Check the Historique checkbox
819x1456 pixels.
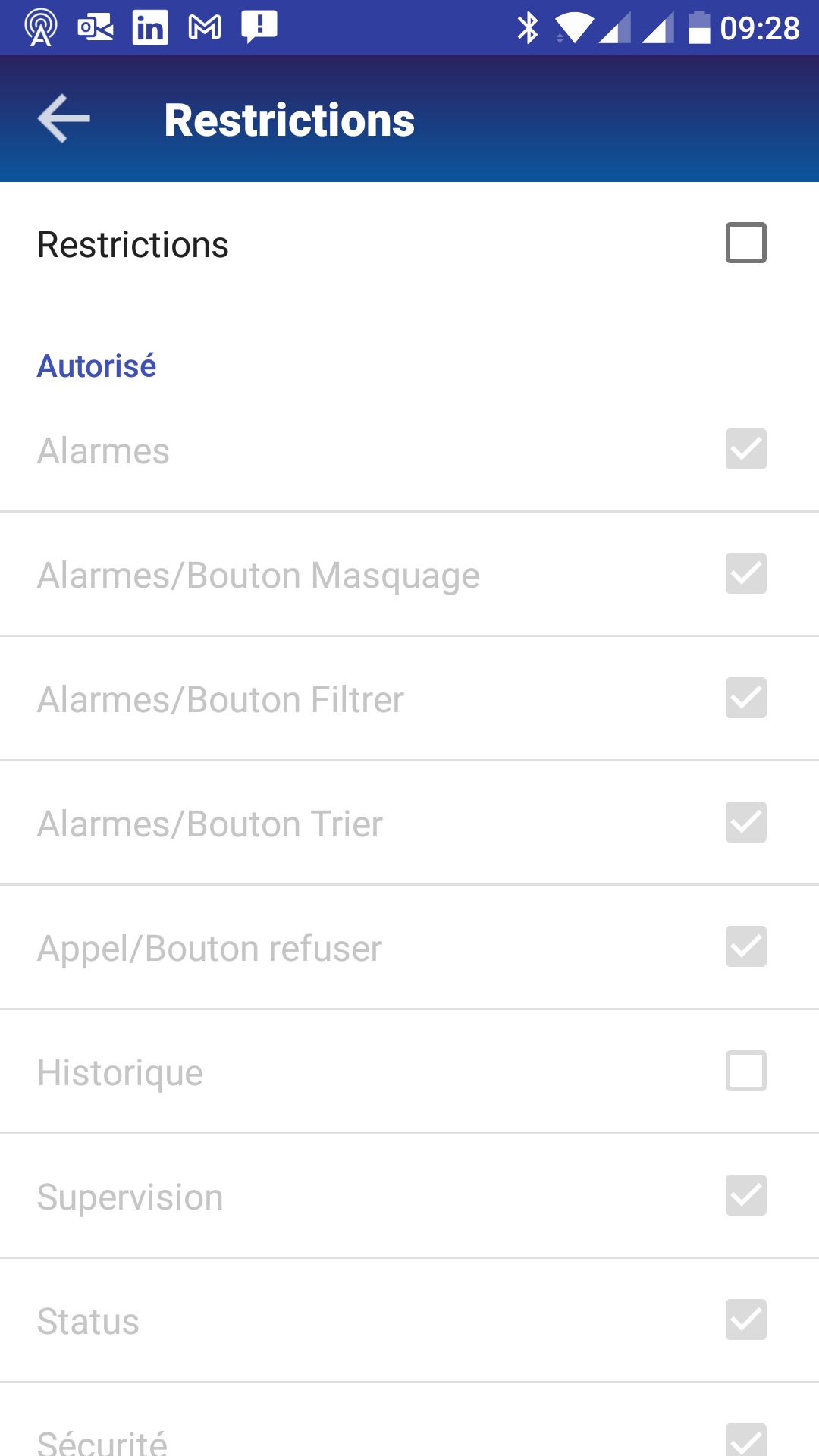(x=745, y=1071)
